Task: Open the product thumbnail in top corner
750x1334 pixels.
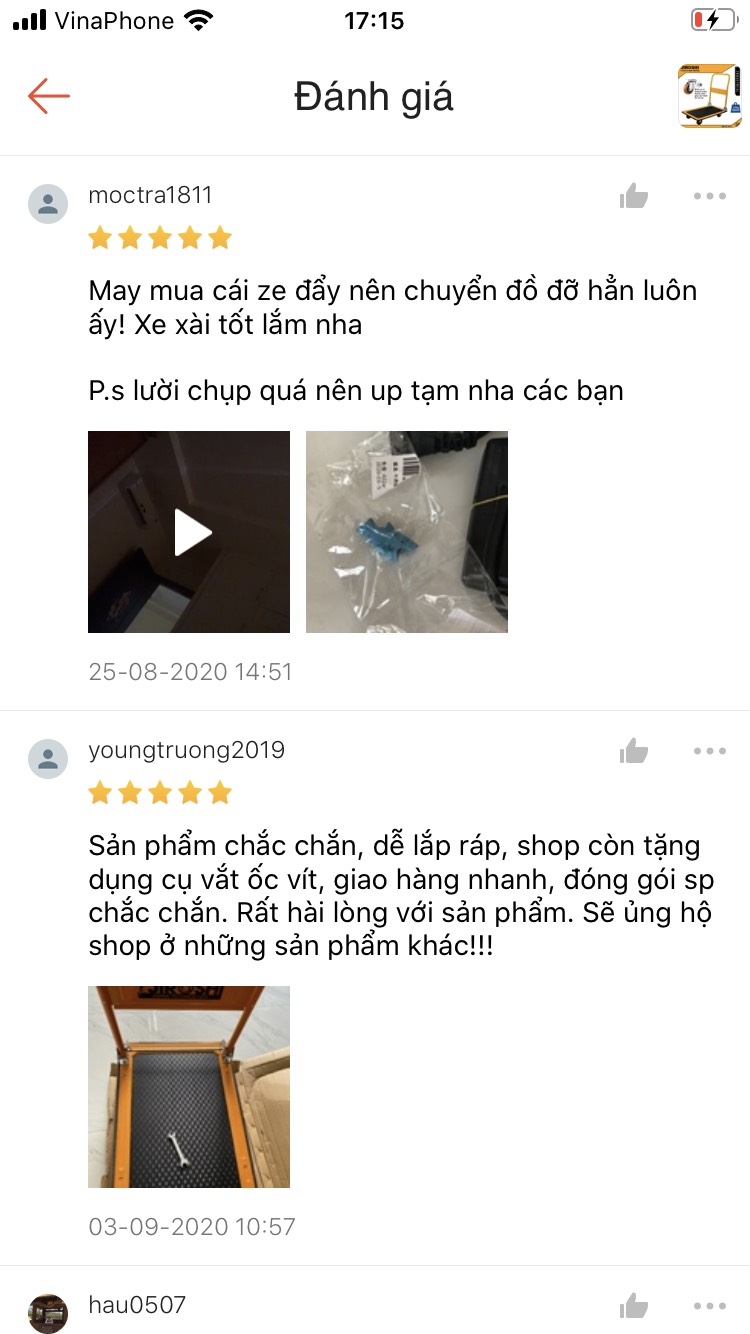Action: [x=709, y=97]
